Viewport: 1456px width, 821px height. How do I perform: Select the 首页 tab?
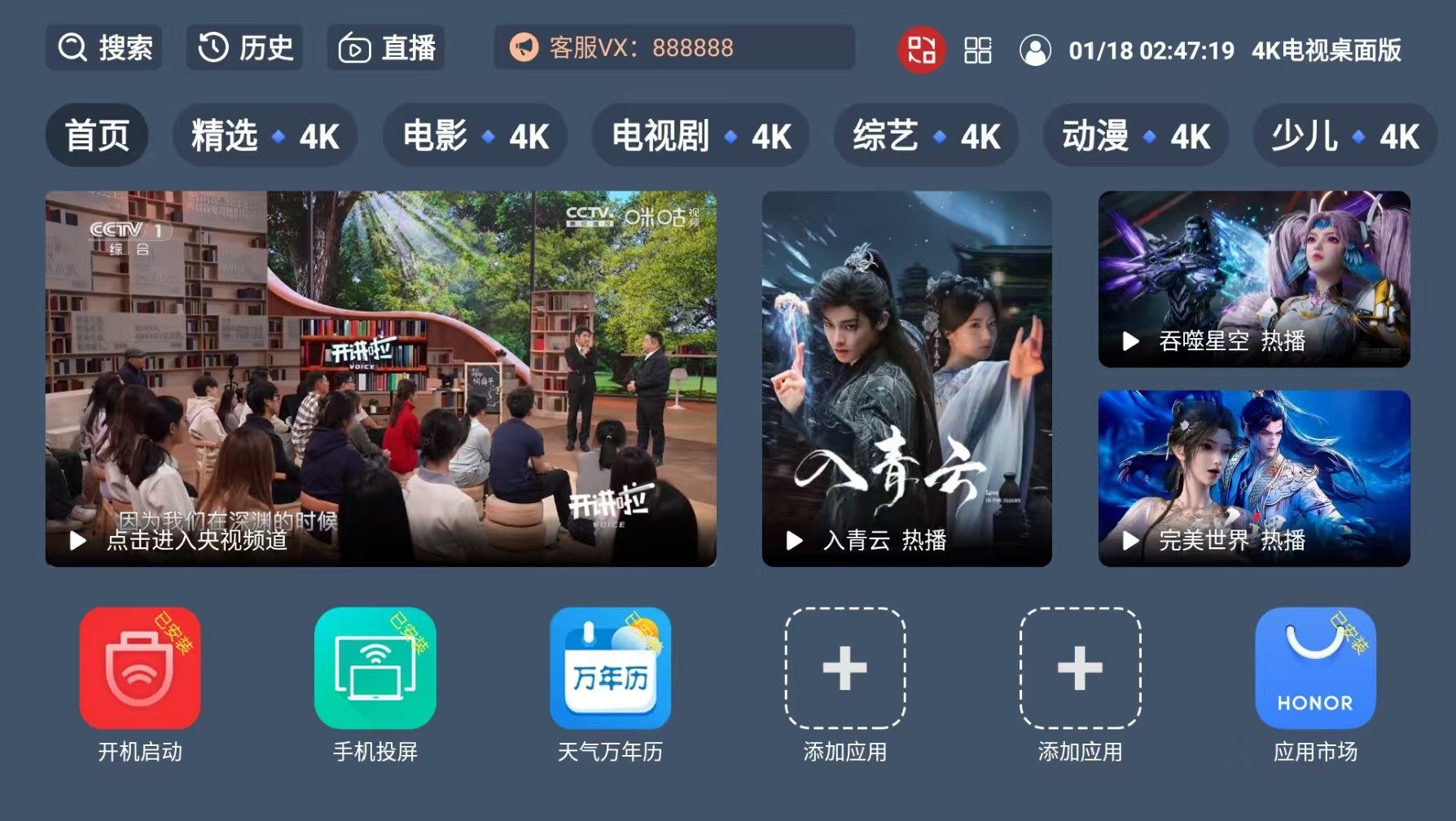pyautogui.click(x=97, y=135)
